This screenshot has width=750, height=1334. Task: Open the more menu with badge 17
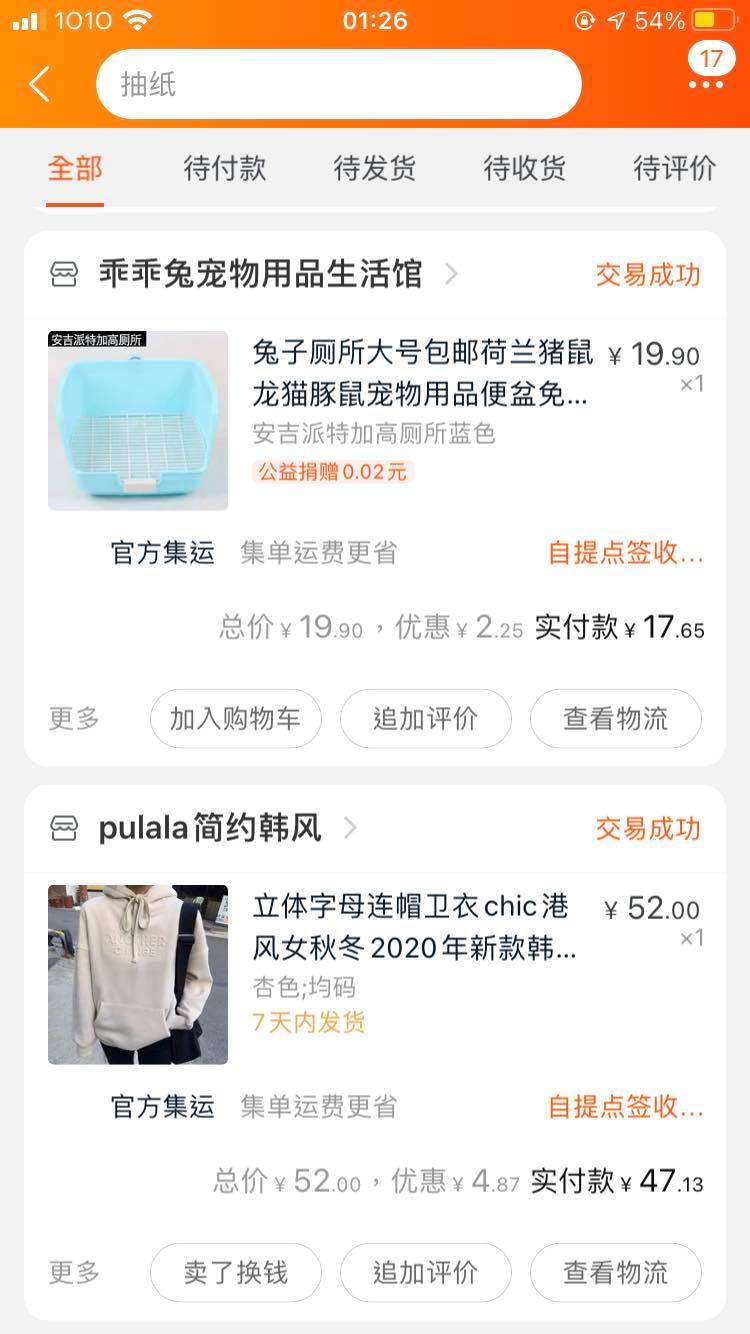tap(706, 70)
